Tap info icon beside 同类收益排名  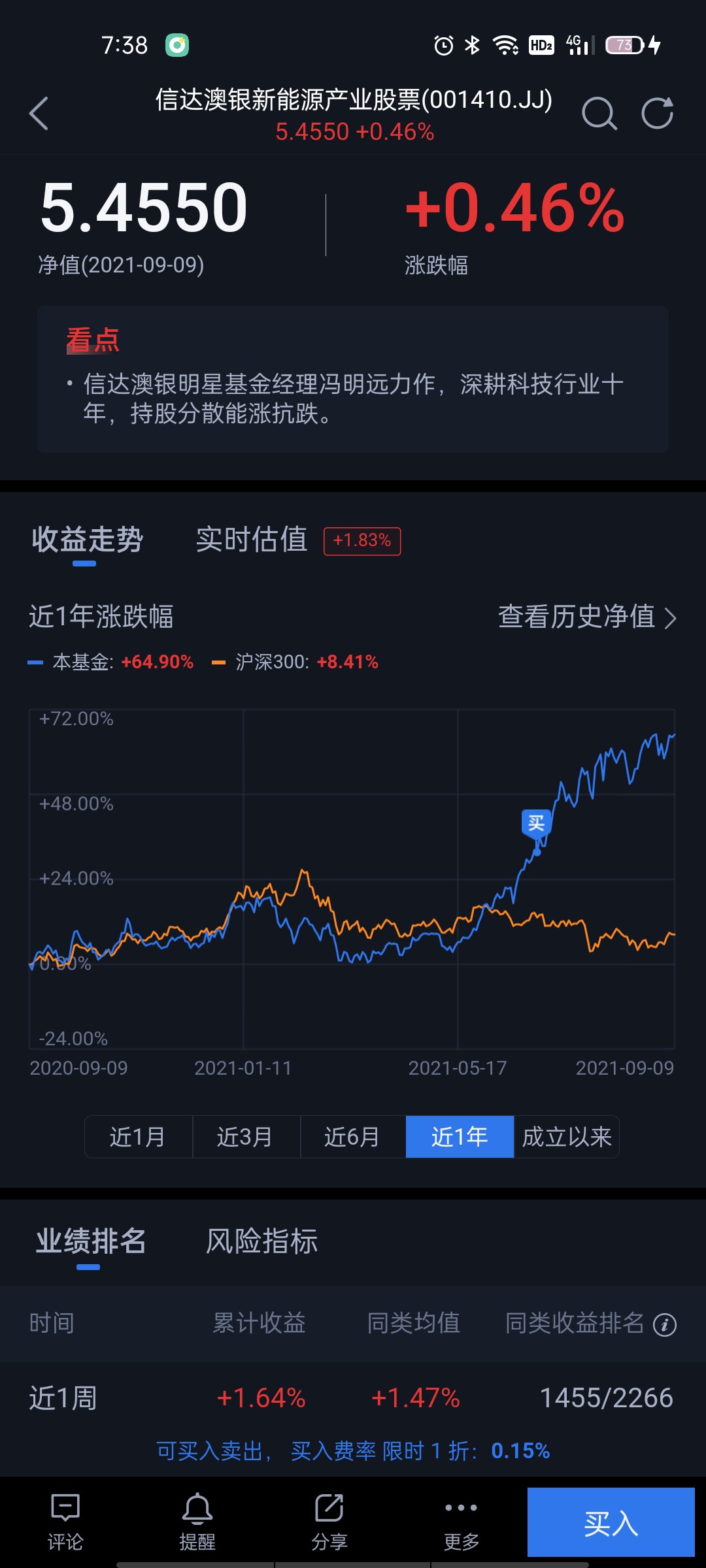[x=665, y=1325]
